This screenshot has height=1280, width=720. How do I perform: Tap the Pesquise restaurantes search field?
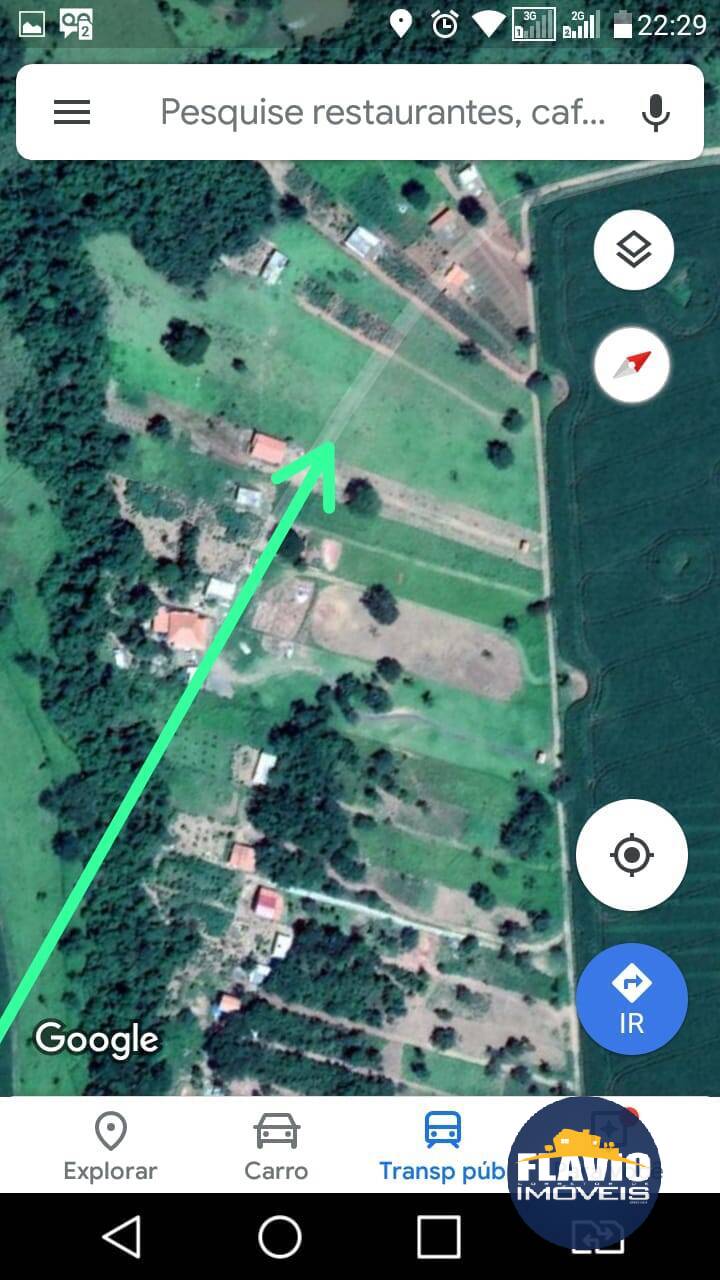(383, 112)
